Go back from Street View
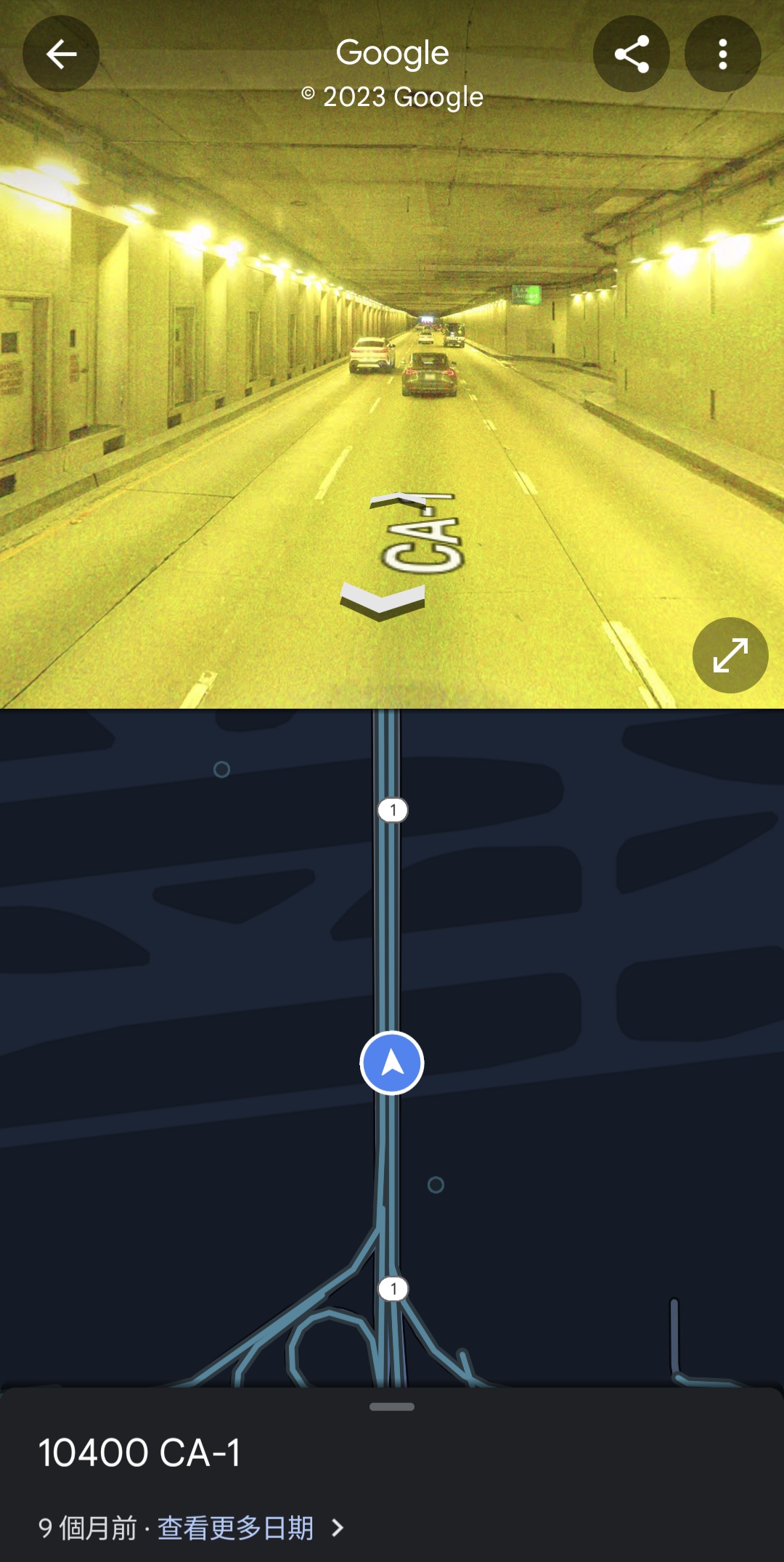The height and width of the screenshot is (1562, 784). point(61,54)
